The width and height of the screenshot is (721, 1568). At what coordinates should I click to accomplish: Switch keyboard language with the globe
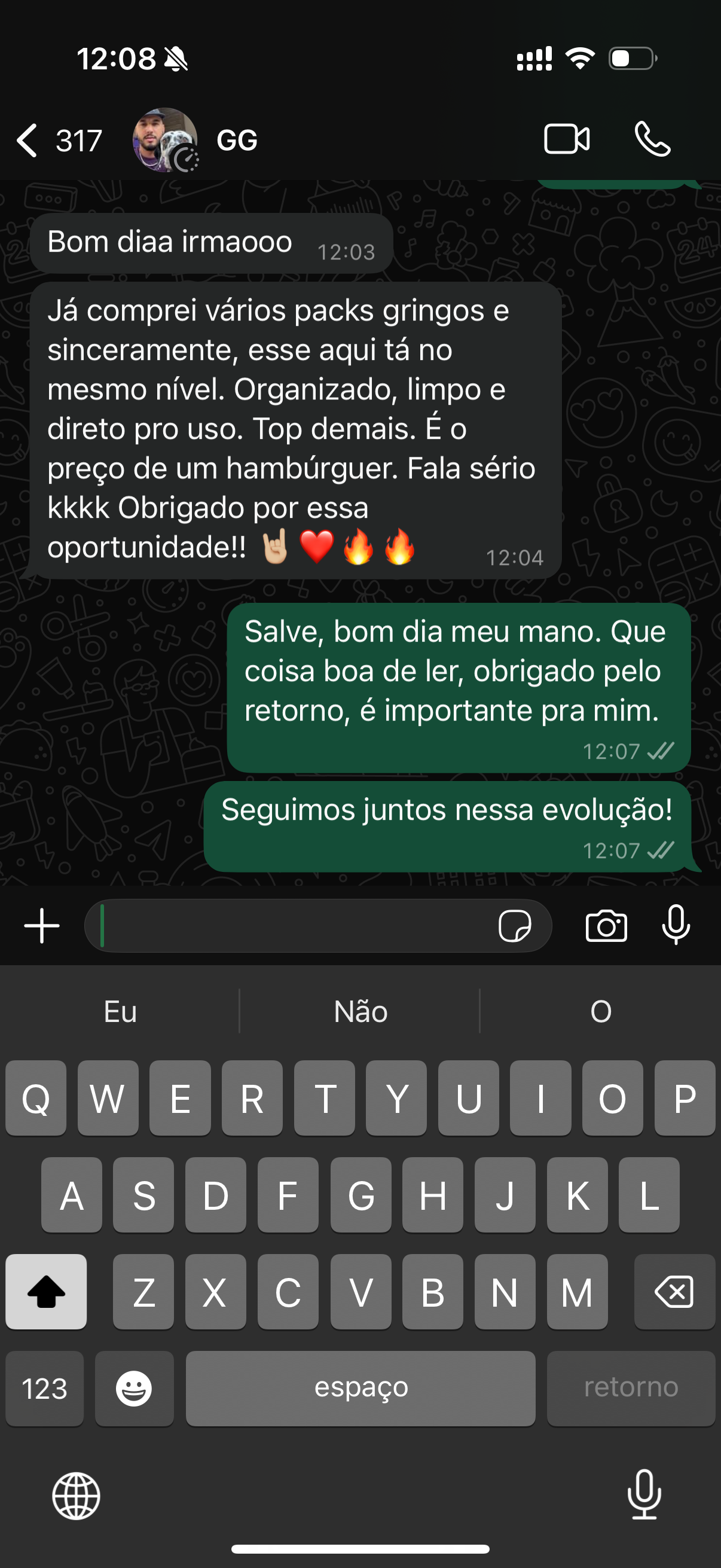coord(76,1496)
